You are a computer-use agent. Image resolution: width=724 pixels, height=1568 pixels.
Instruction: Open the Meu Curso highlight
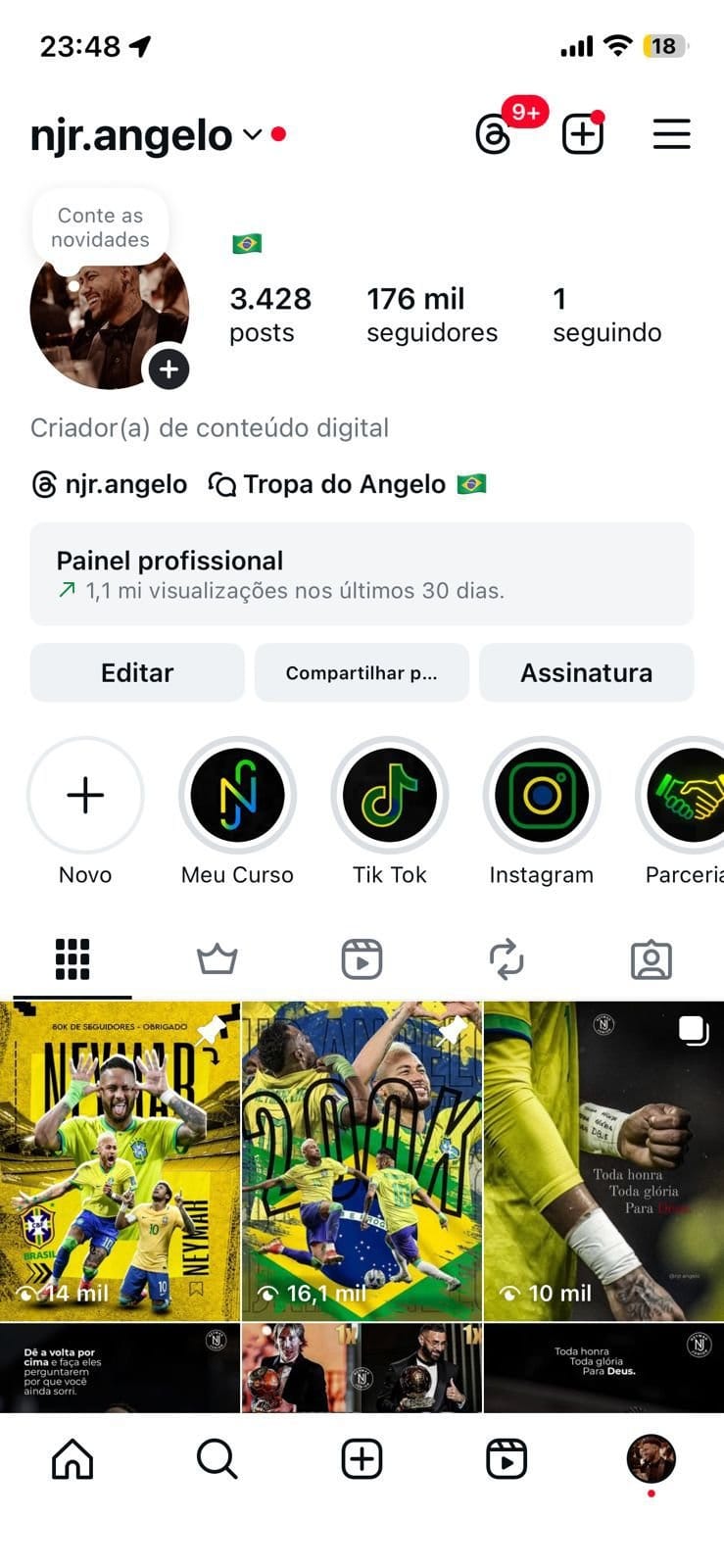click(237, 795)
